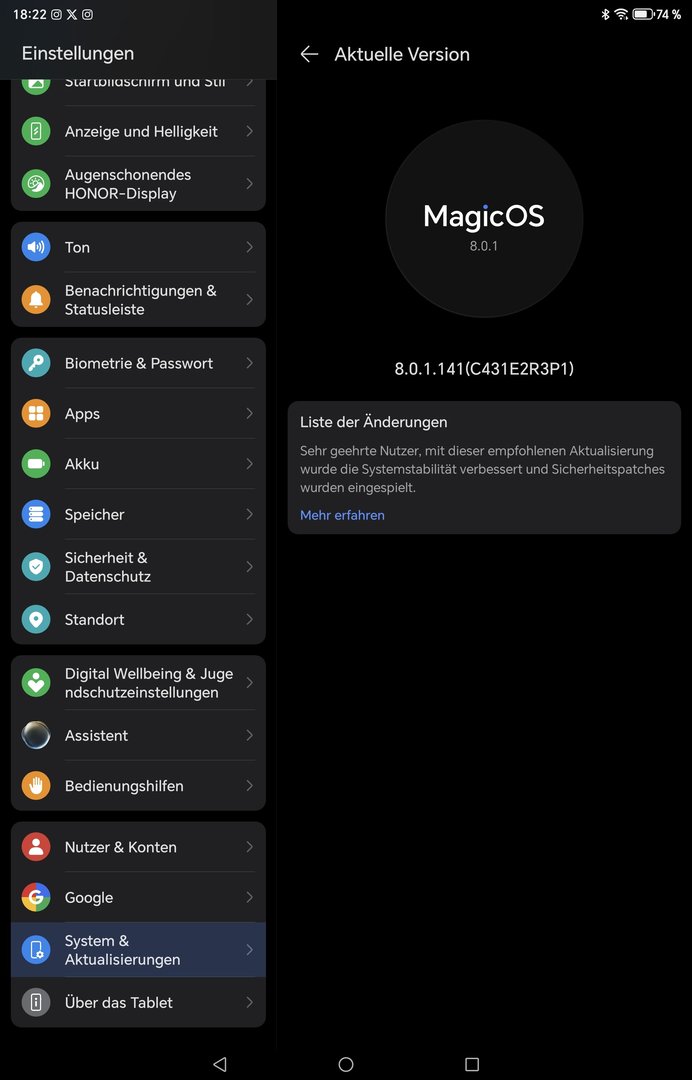This screenshot has height=1080, width=692.
Task: Tap the system home button
Action: pos(346,1064)
